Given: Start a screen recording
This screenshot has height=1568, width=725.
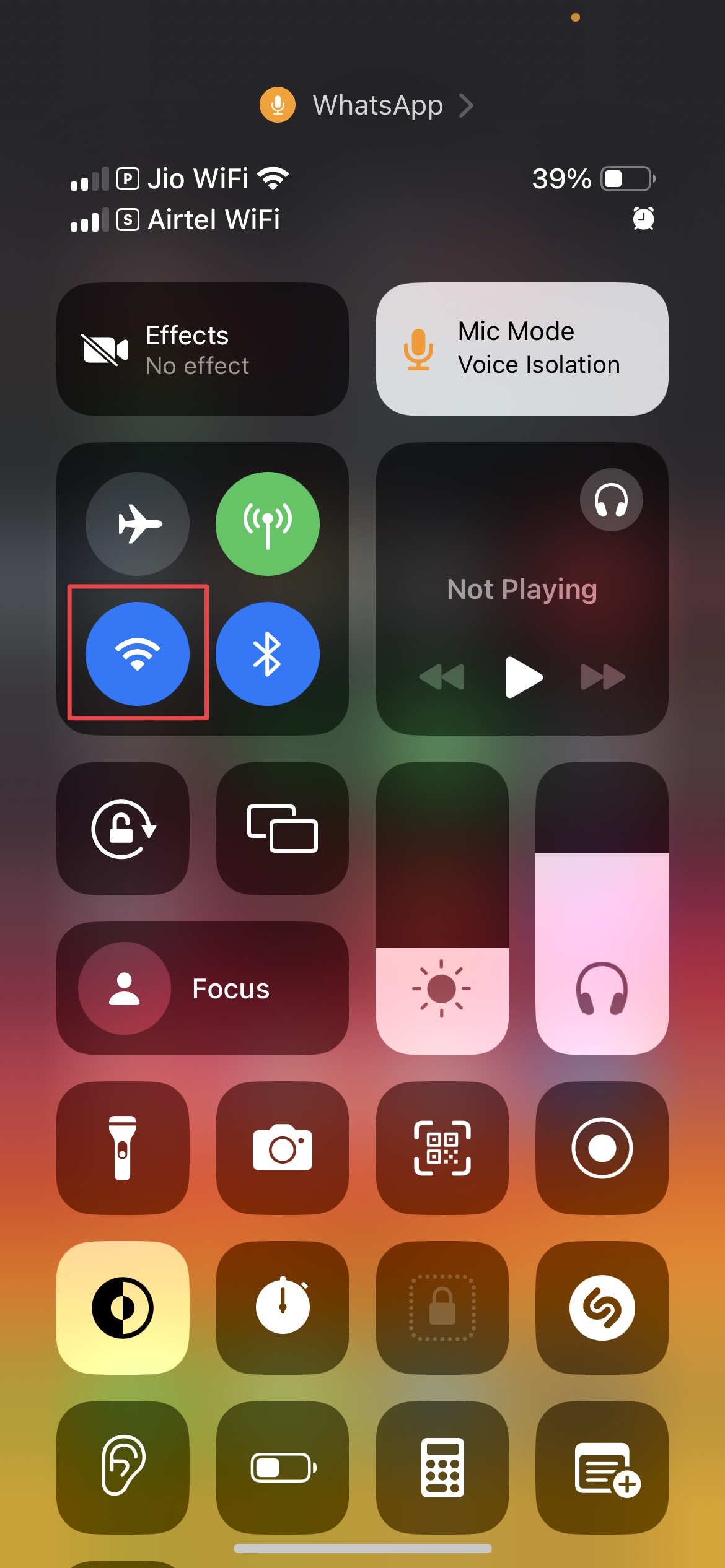Looking at the screenshot, I should click(602, 1149).
